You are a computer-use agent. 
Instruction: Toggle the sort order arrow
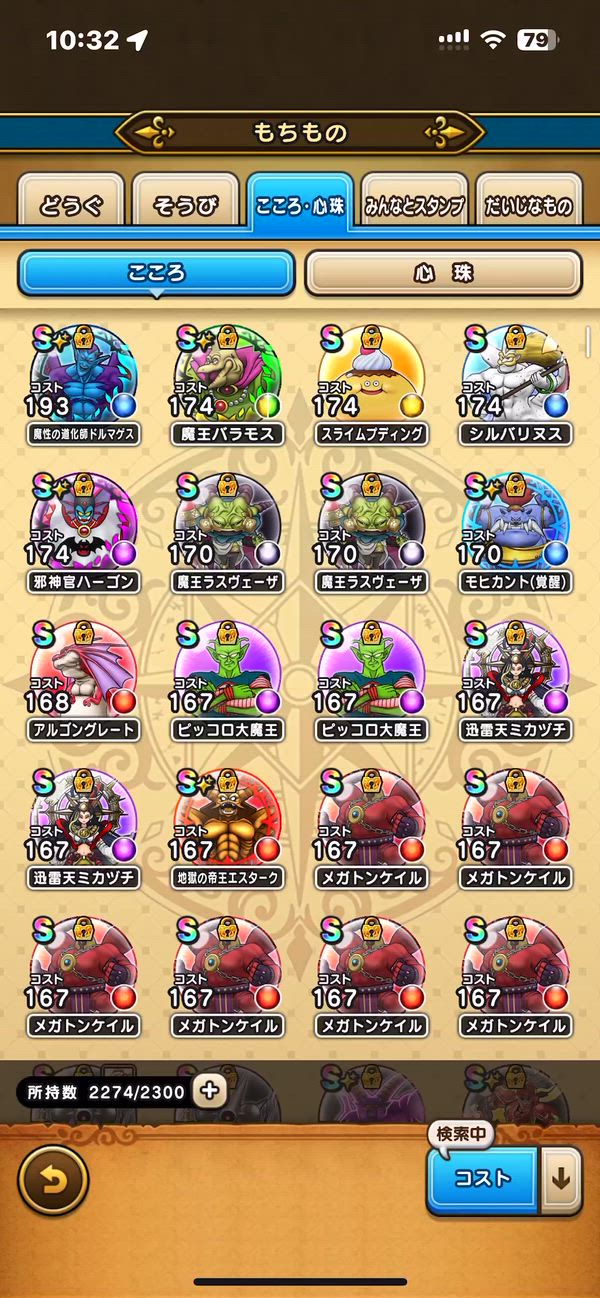pyautogui.click(x=560, y=1179)
